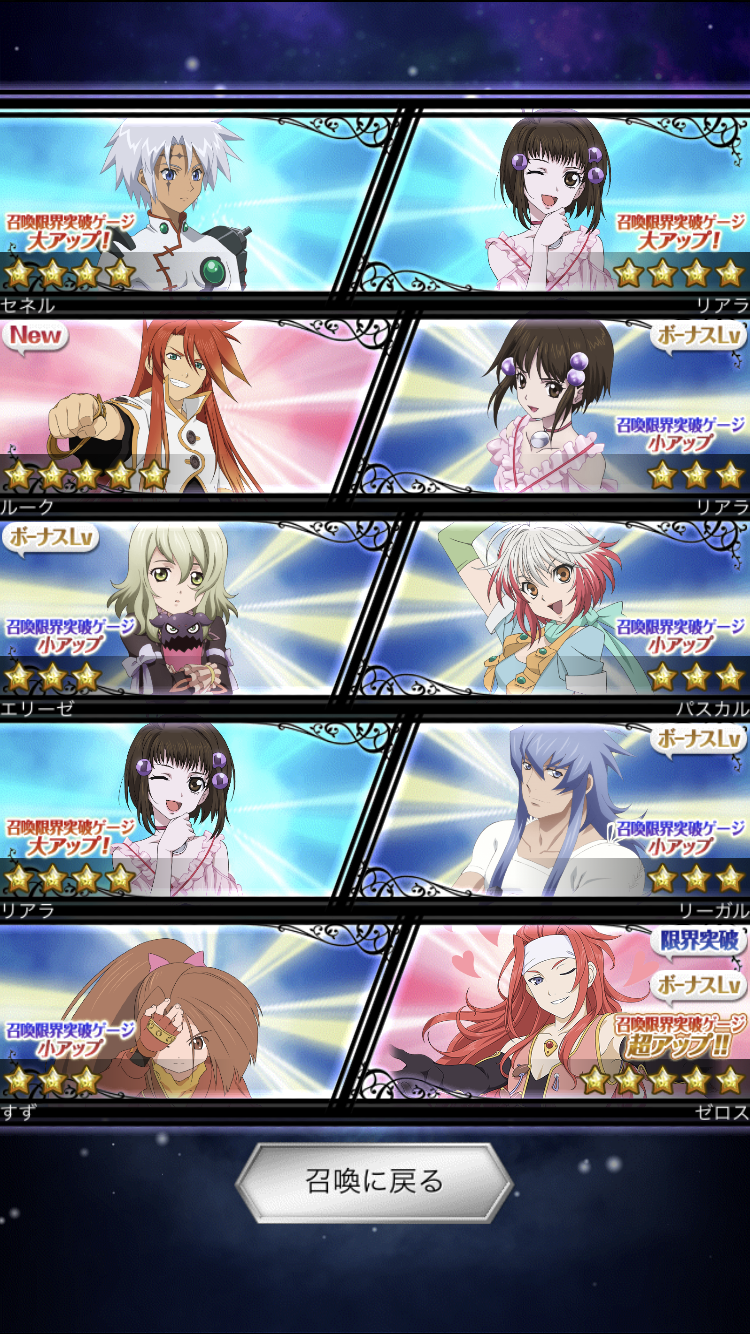Select the パスカル character card
The width and height of the screenshot is (750, 1334).
coord(565,608)
